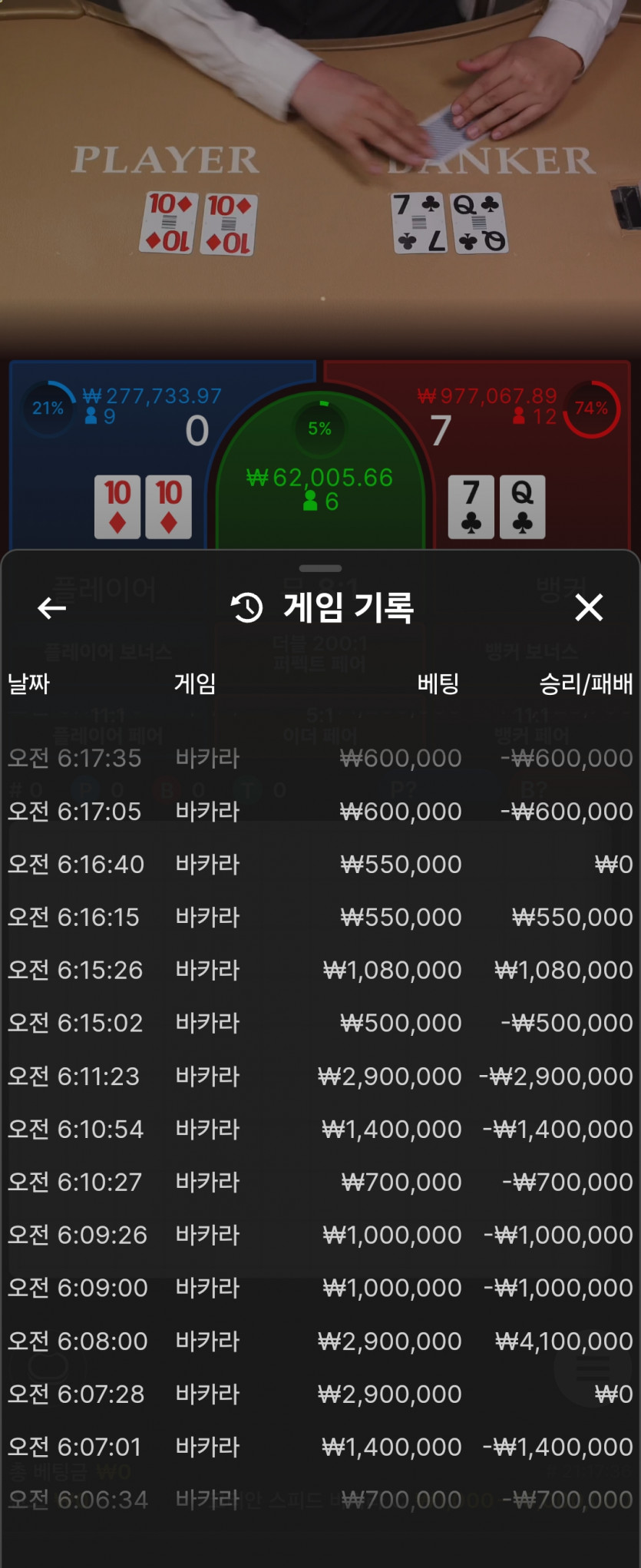Select the 6:11:23 history entry

pos(319,1076)
